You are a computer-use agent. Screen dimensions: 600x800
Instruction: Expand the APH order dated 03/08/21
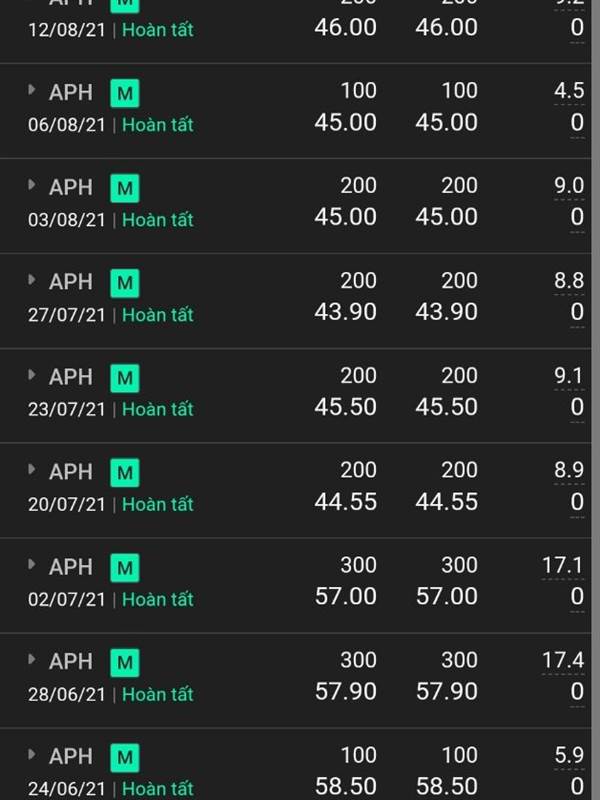[33, 186]
